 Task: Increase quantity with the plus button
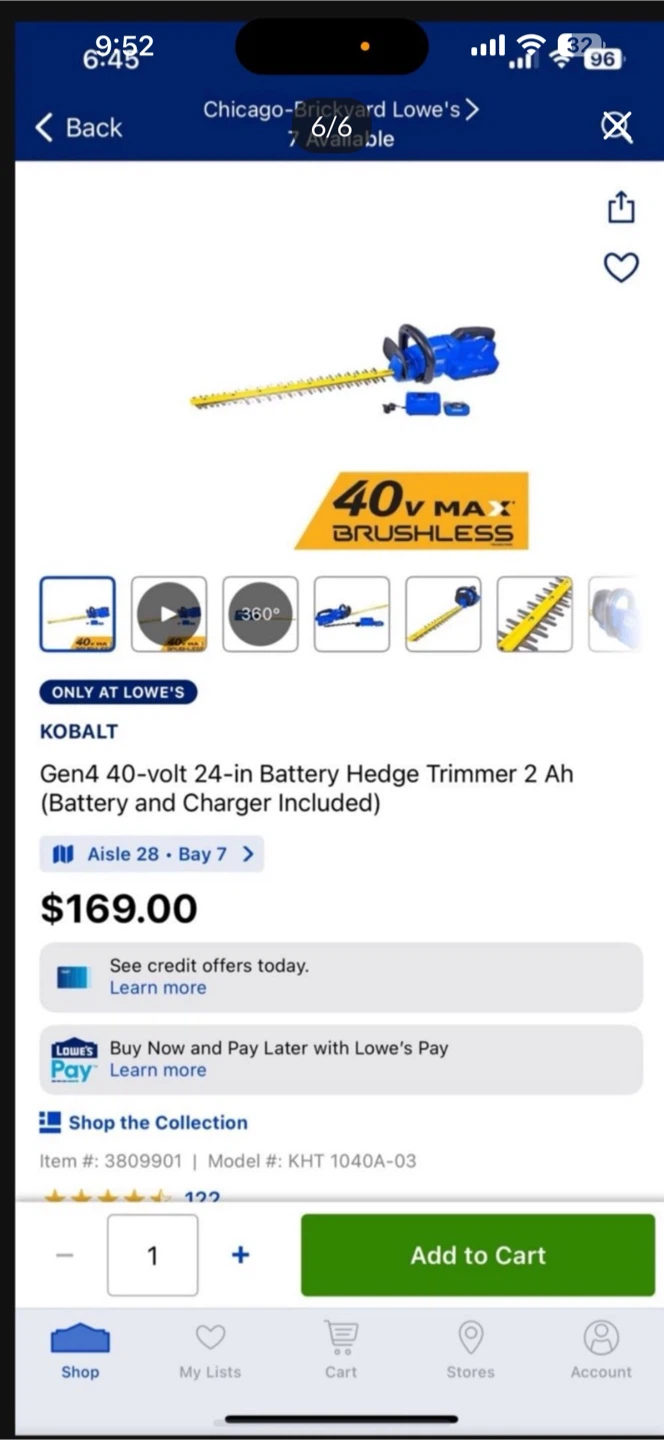tap(240, 1255)
